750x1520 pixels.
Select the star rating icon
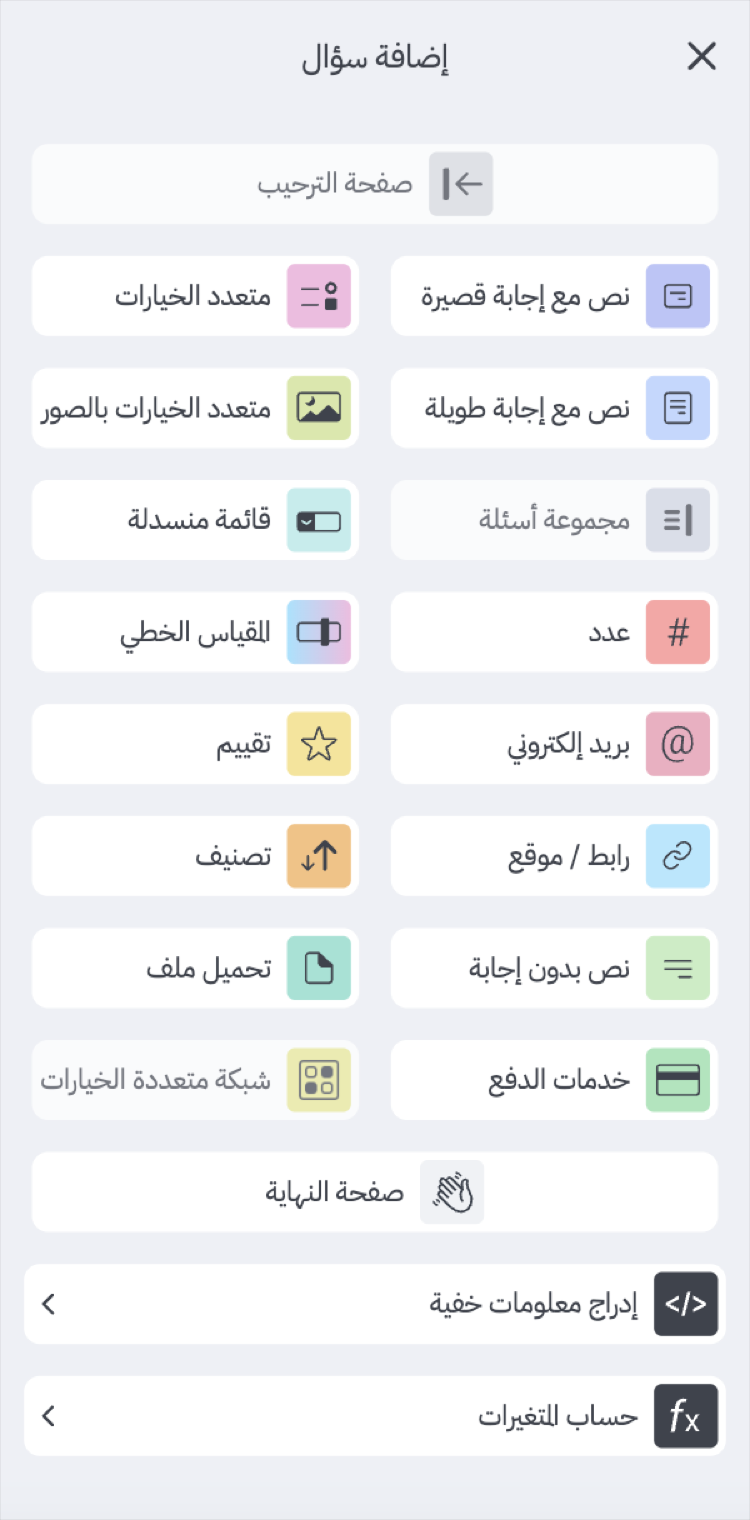pyautogui.click(x=320, y=744)
